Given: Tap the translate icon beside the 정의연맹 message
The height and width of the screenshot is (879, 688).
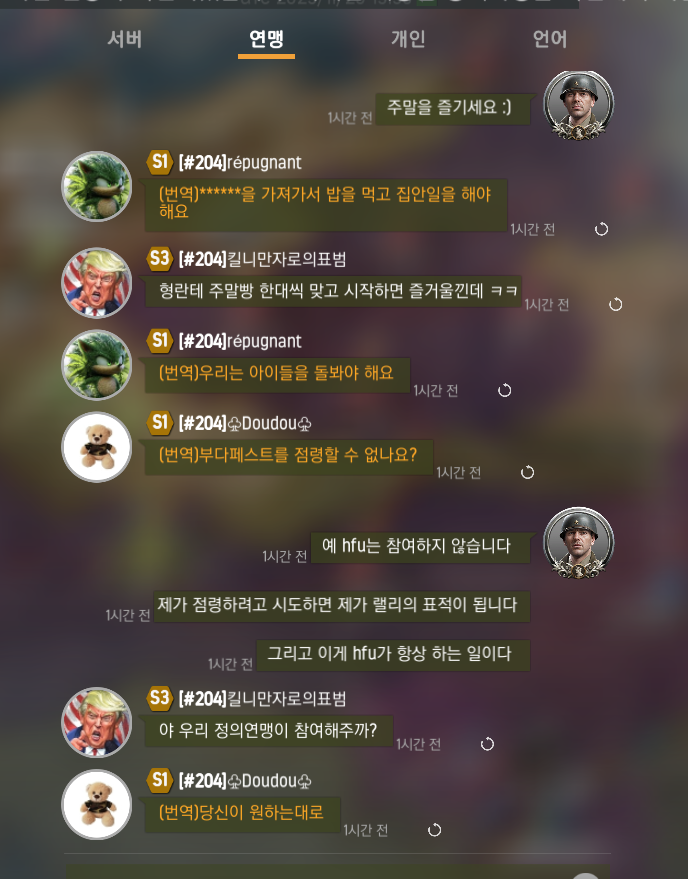Looking at the screenshot, I should [487, 744].
